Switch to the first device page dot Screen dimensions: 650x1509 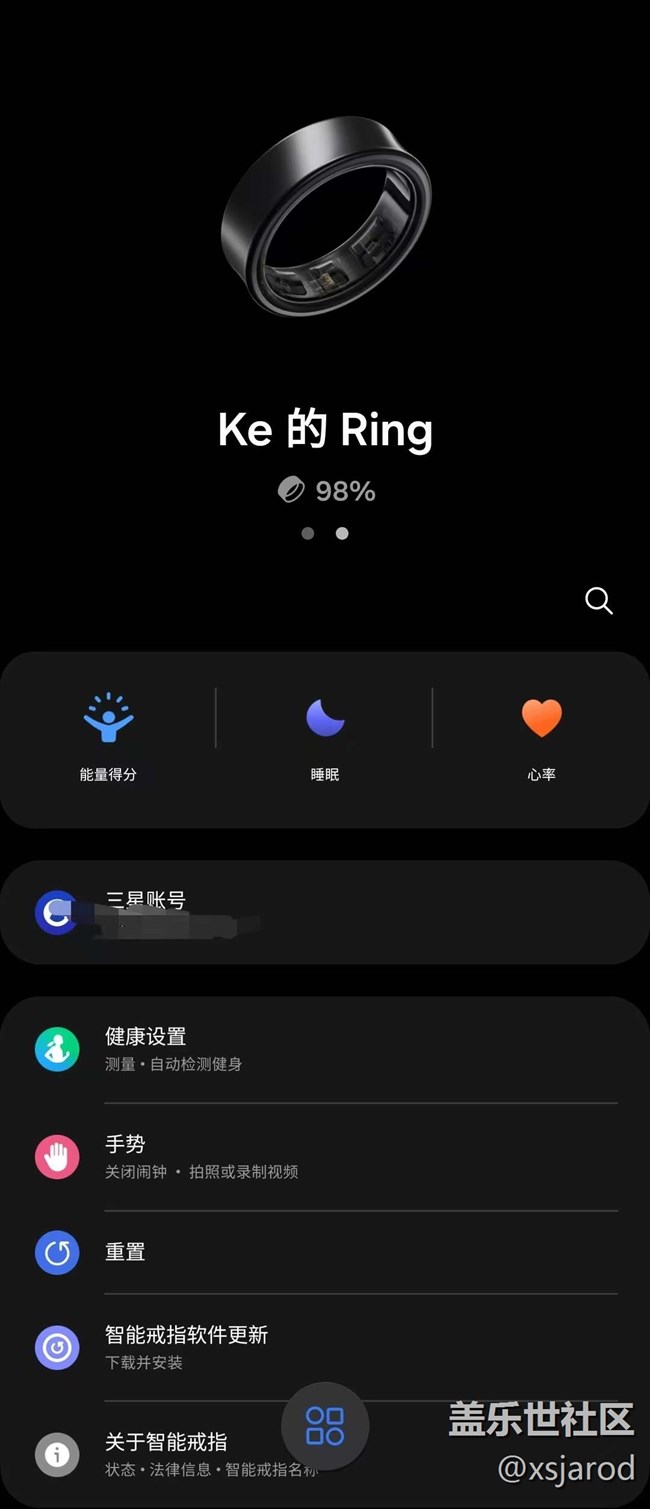point(308,533)
